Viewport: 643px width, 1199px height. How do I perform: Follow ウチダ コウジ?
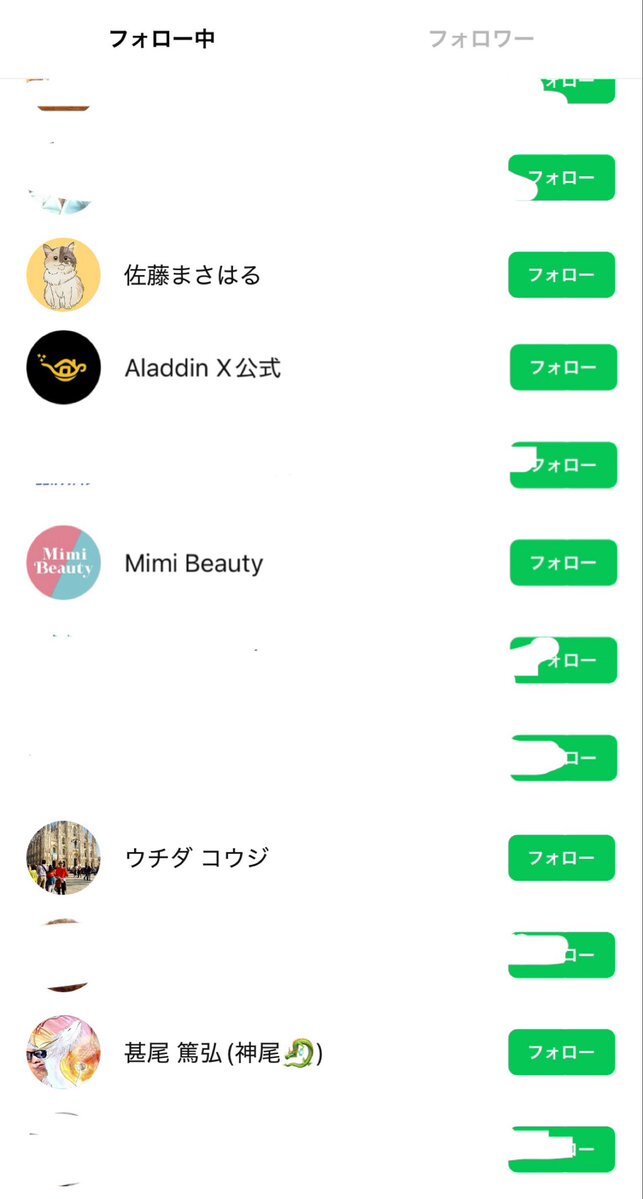click(561, 858)
